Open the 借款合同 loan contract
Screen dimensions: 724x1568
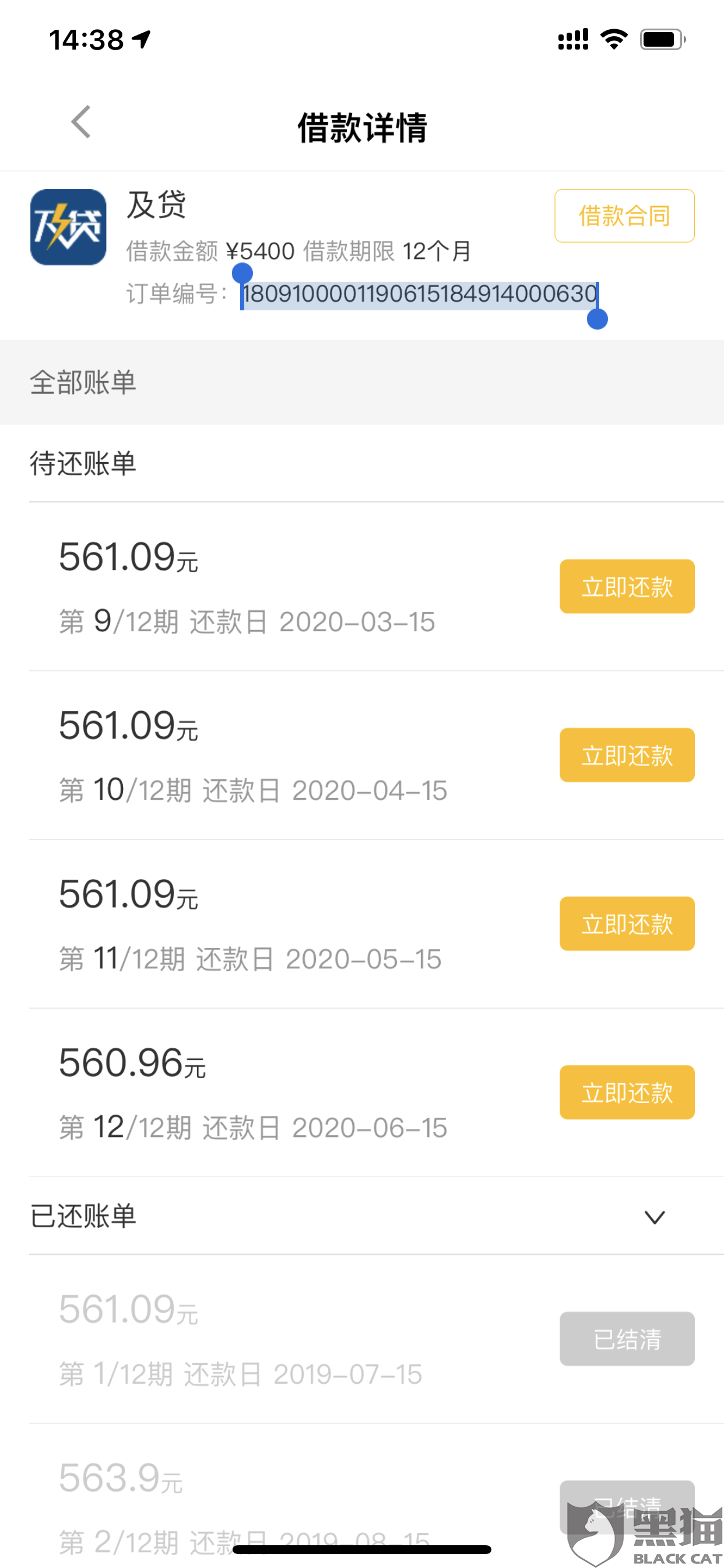pos(624,216)
